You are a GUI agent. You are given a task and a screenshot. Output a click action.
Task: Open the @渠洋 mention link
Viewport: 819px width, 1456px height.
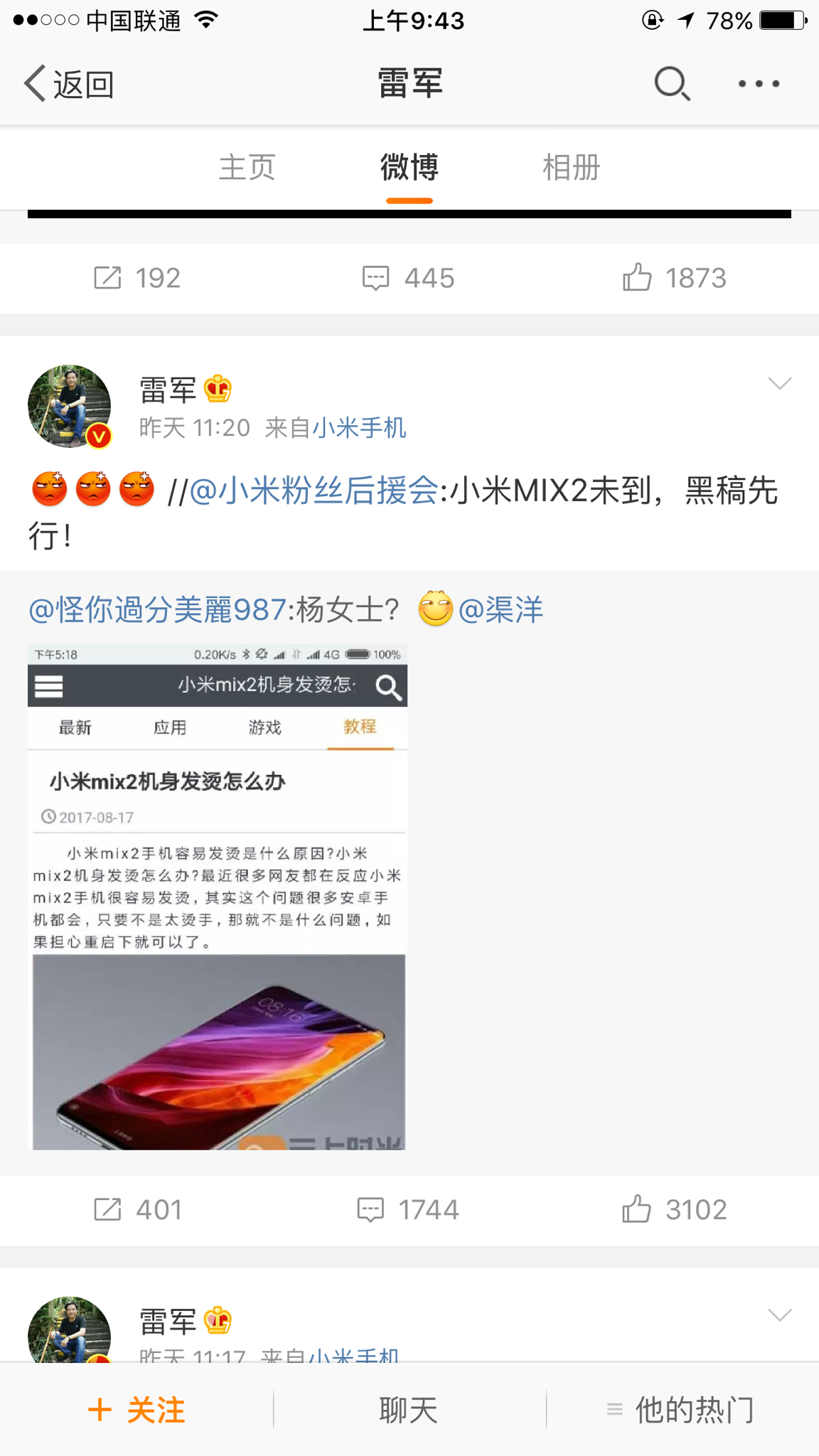click(x=500, y=610)
